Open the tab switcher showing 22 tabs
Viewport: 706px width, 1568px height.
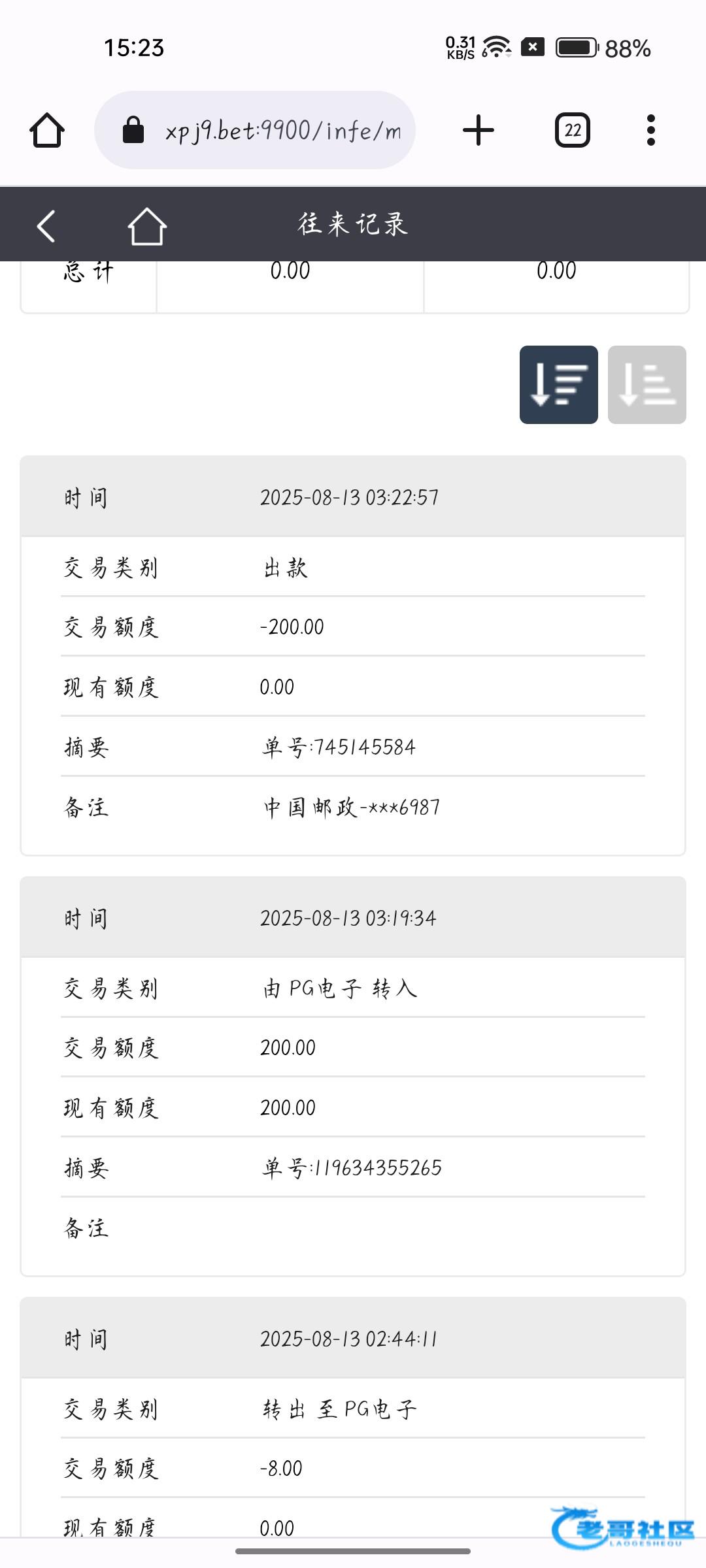573,130
